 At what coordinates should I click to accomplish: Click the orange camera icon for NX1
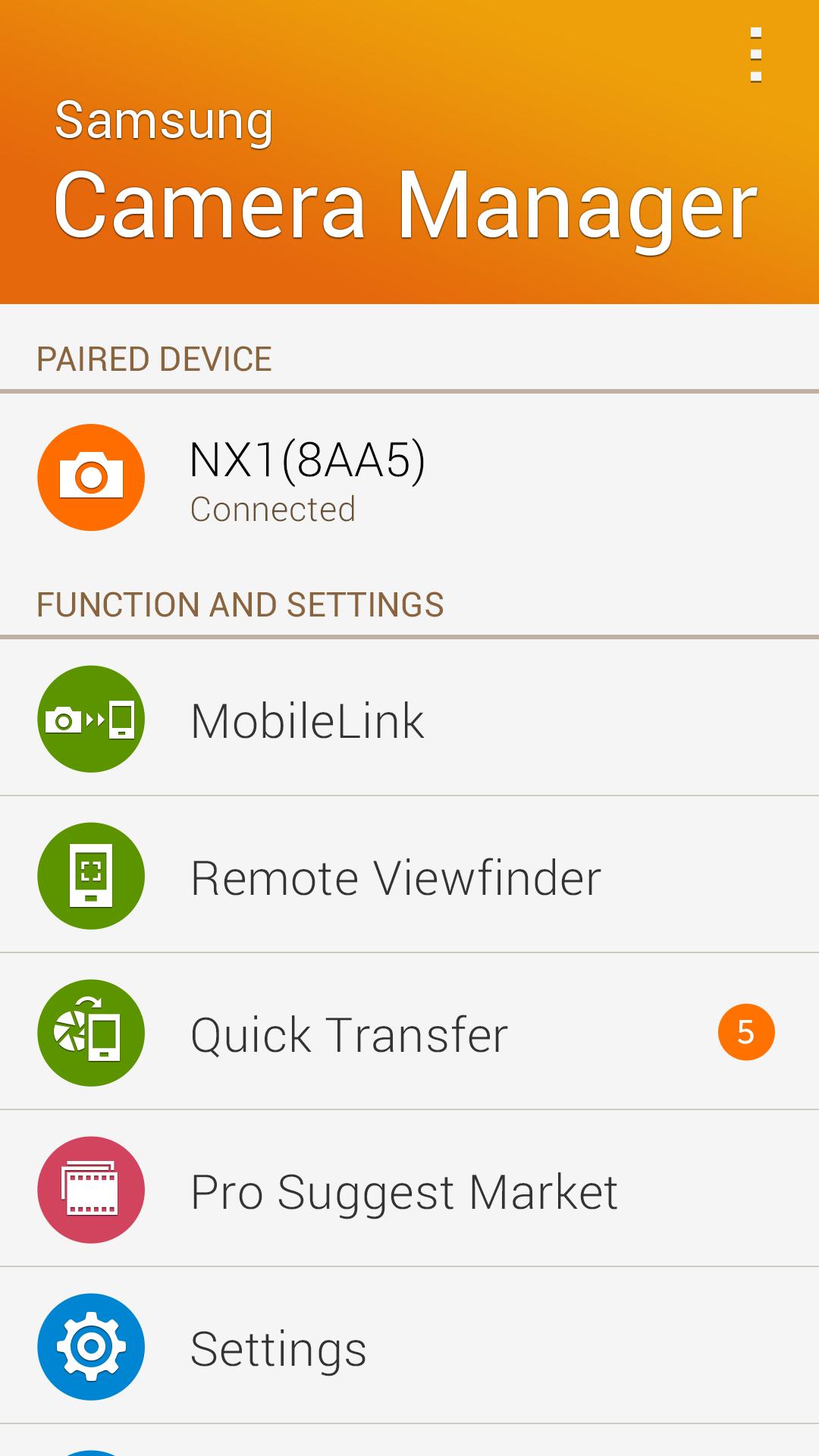[x=90, y=477]
